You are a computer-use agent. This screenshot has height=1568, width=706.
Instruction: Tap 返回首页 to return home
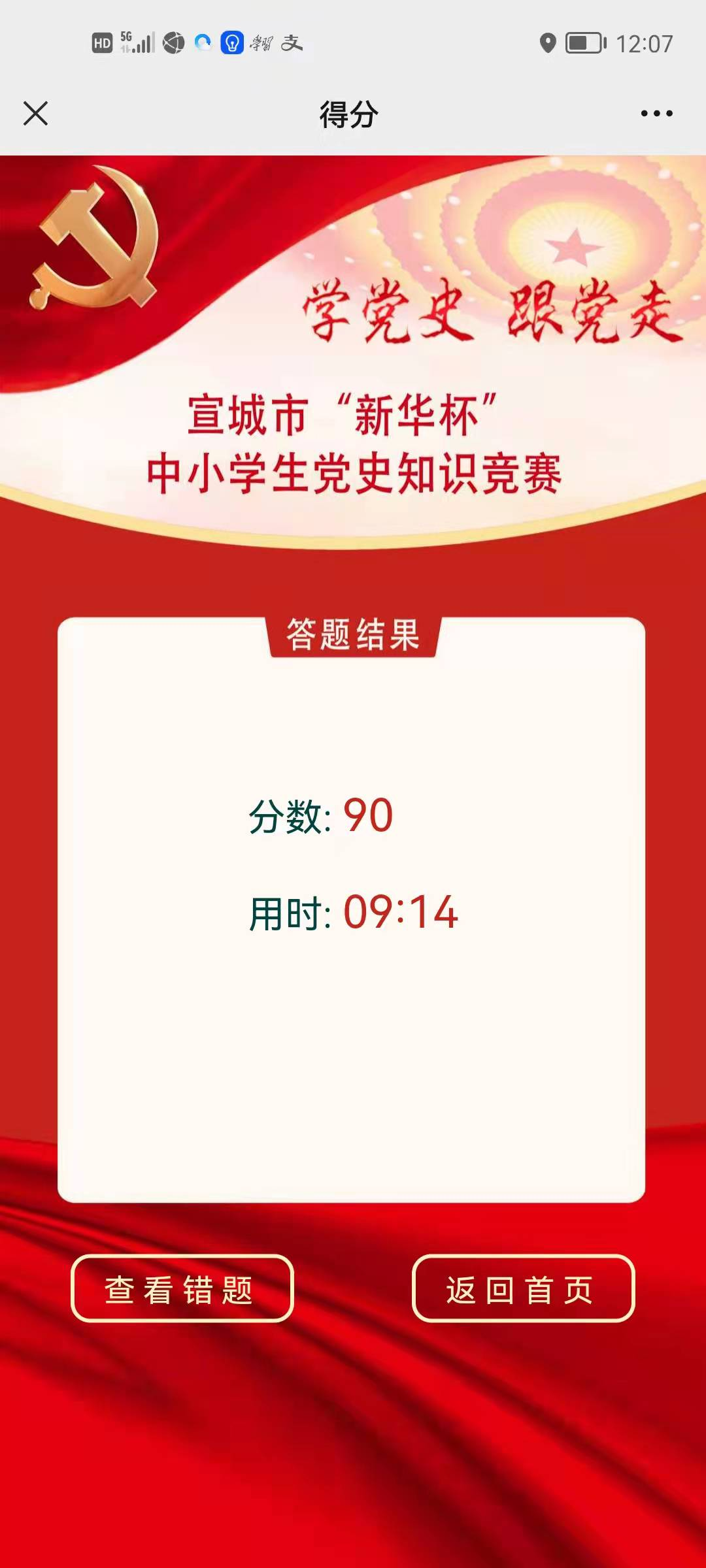[523, 1290]
